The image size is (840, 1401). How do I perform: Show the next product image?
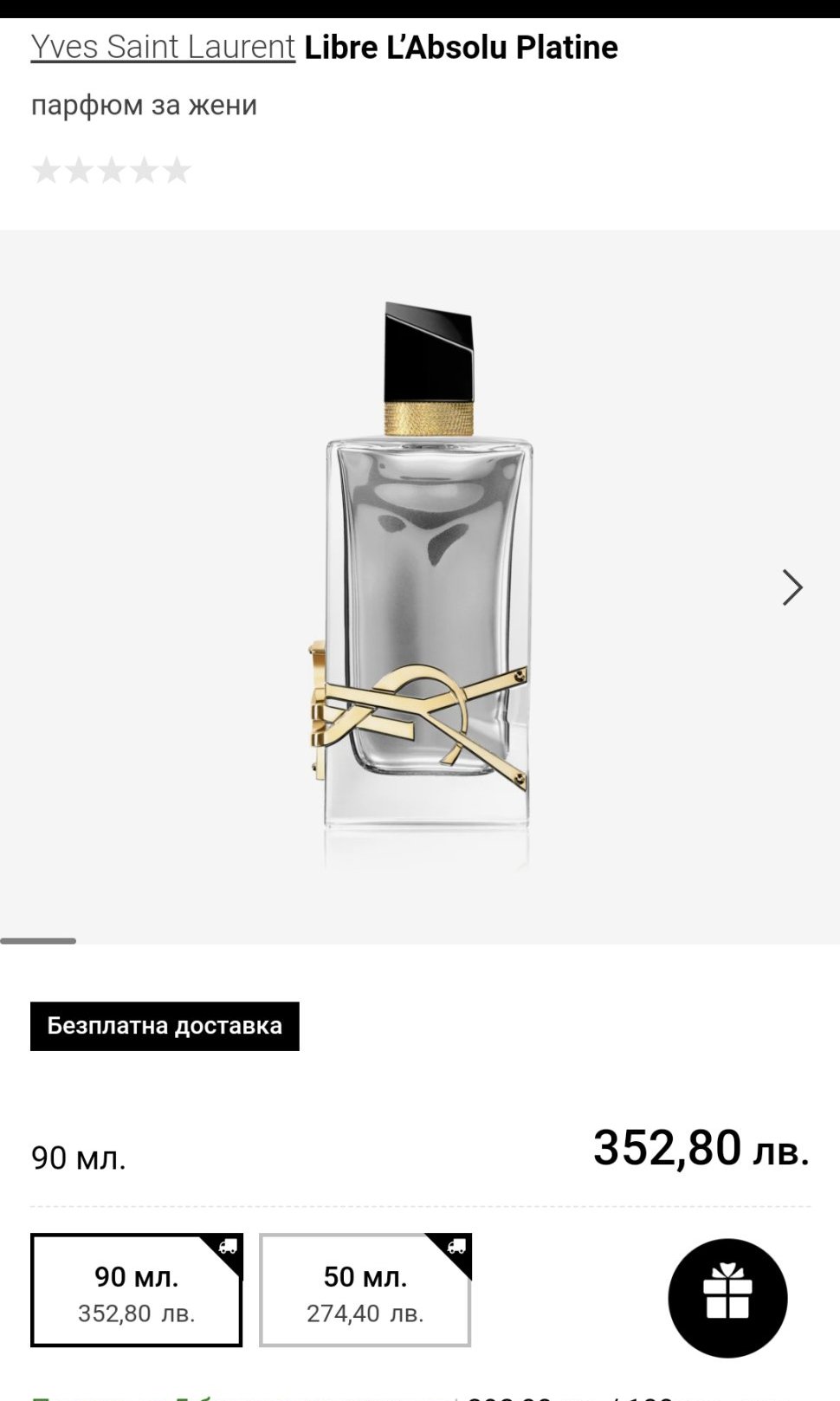coord(792,587)
